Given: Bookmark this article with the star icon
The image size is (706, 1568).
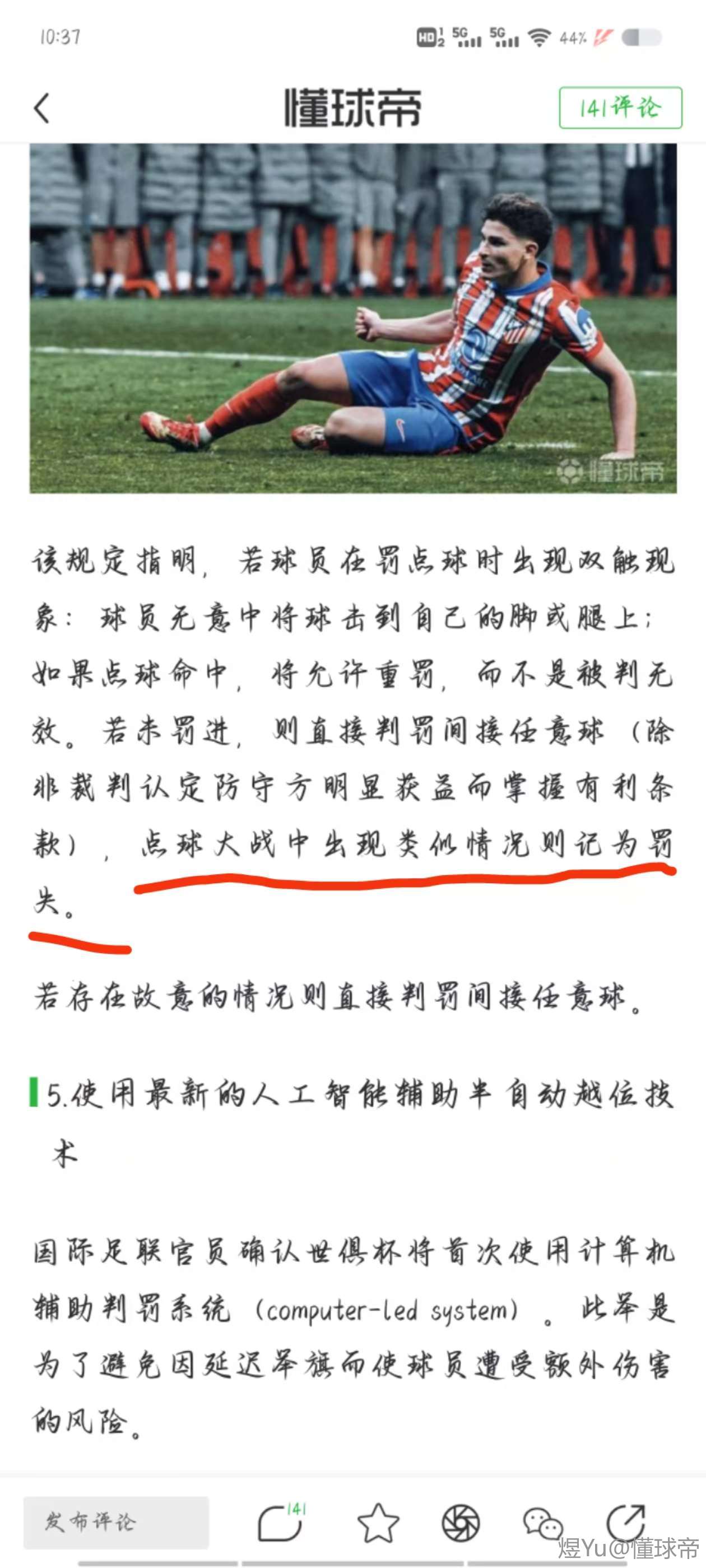Looking at the screenshot, I should coord(378,1523).
